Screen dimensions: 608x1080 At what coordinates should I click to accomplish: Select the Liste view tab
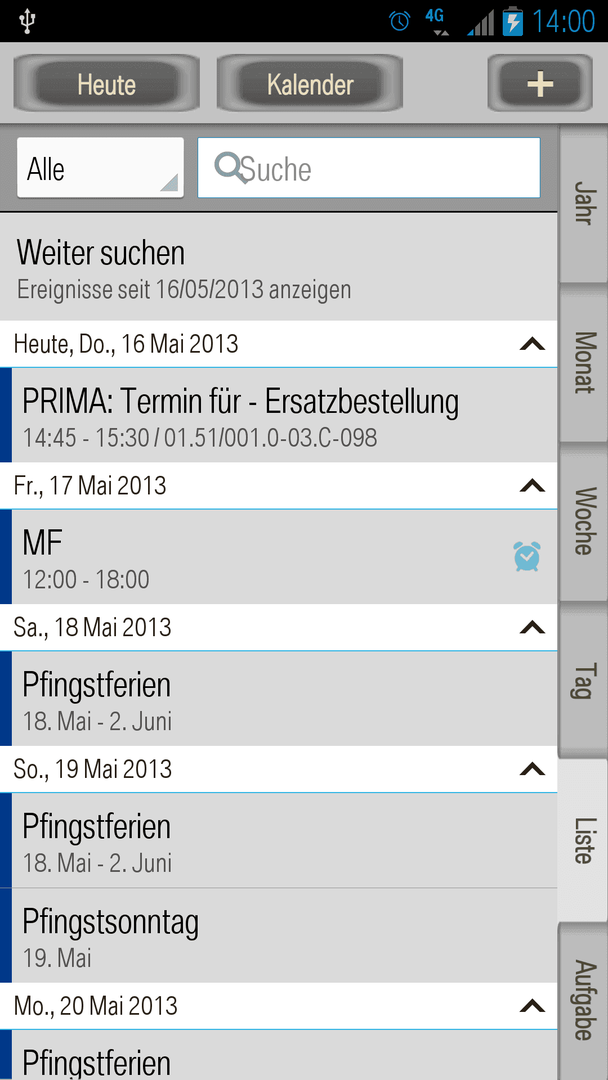coord(583,840)
